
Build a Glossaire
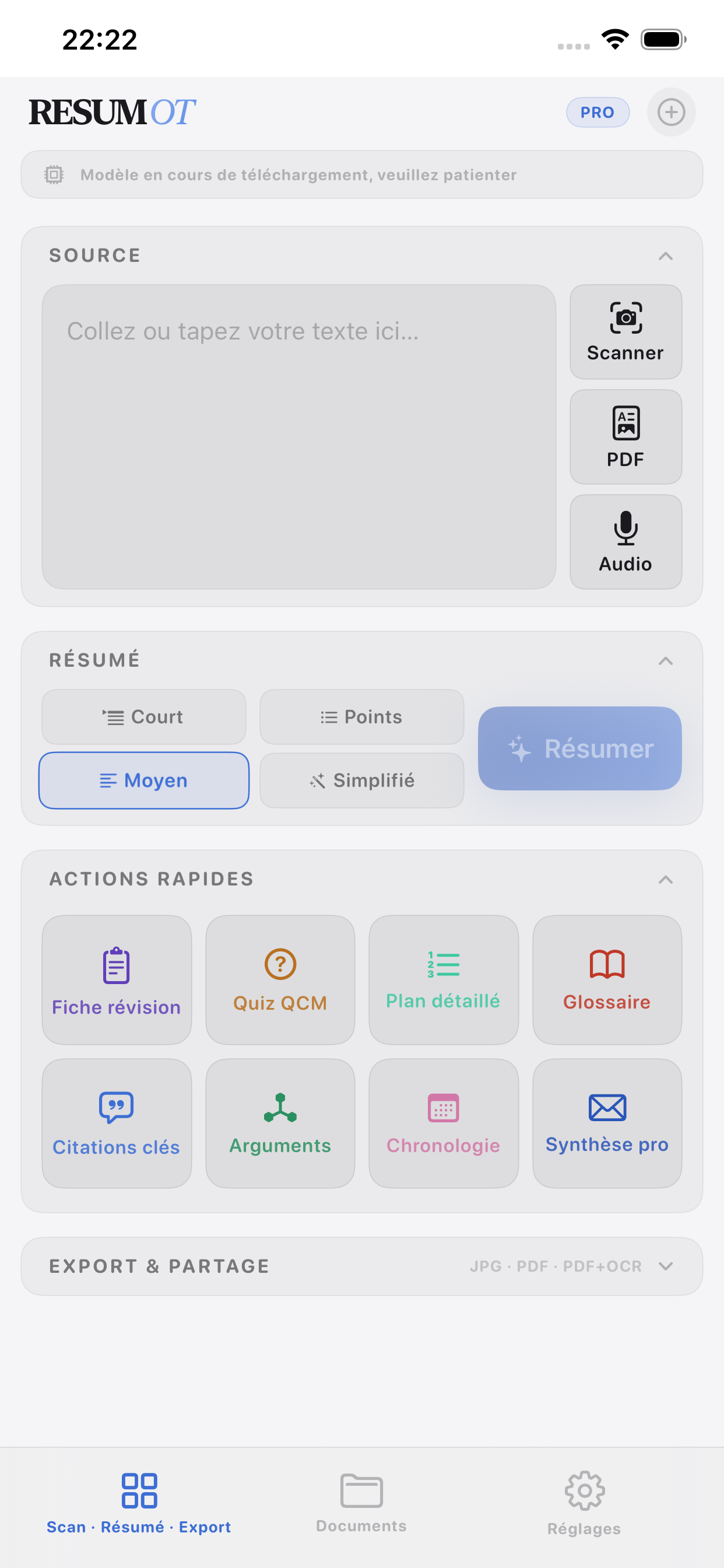[x=607, y=979]
